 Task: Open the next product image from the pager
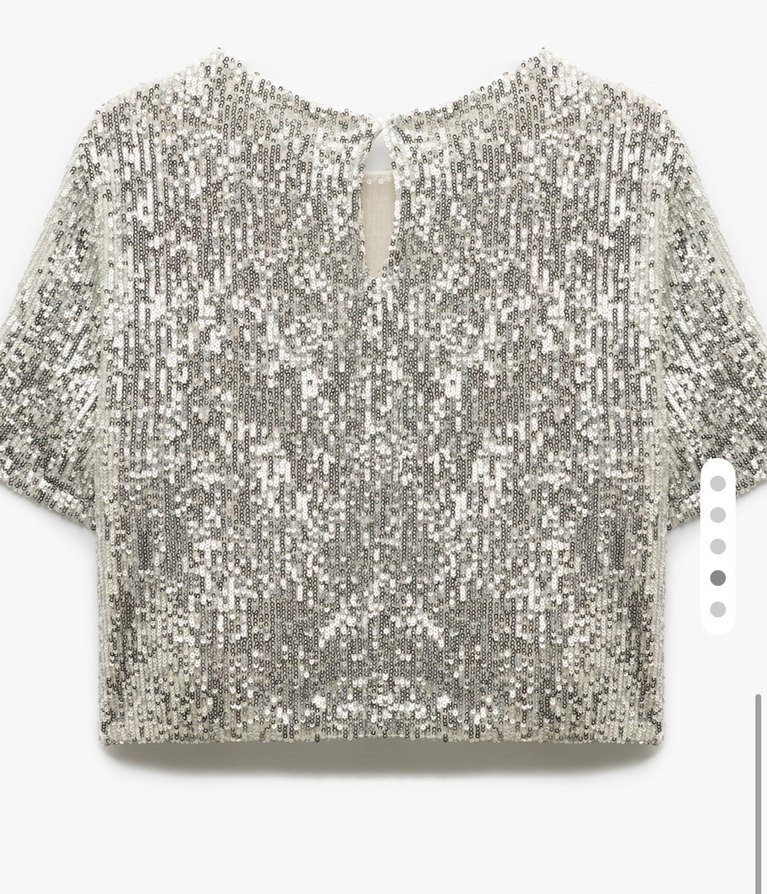click(x=717, y=605)
